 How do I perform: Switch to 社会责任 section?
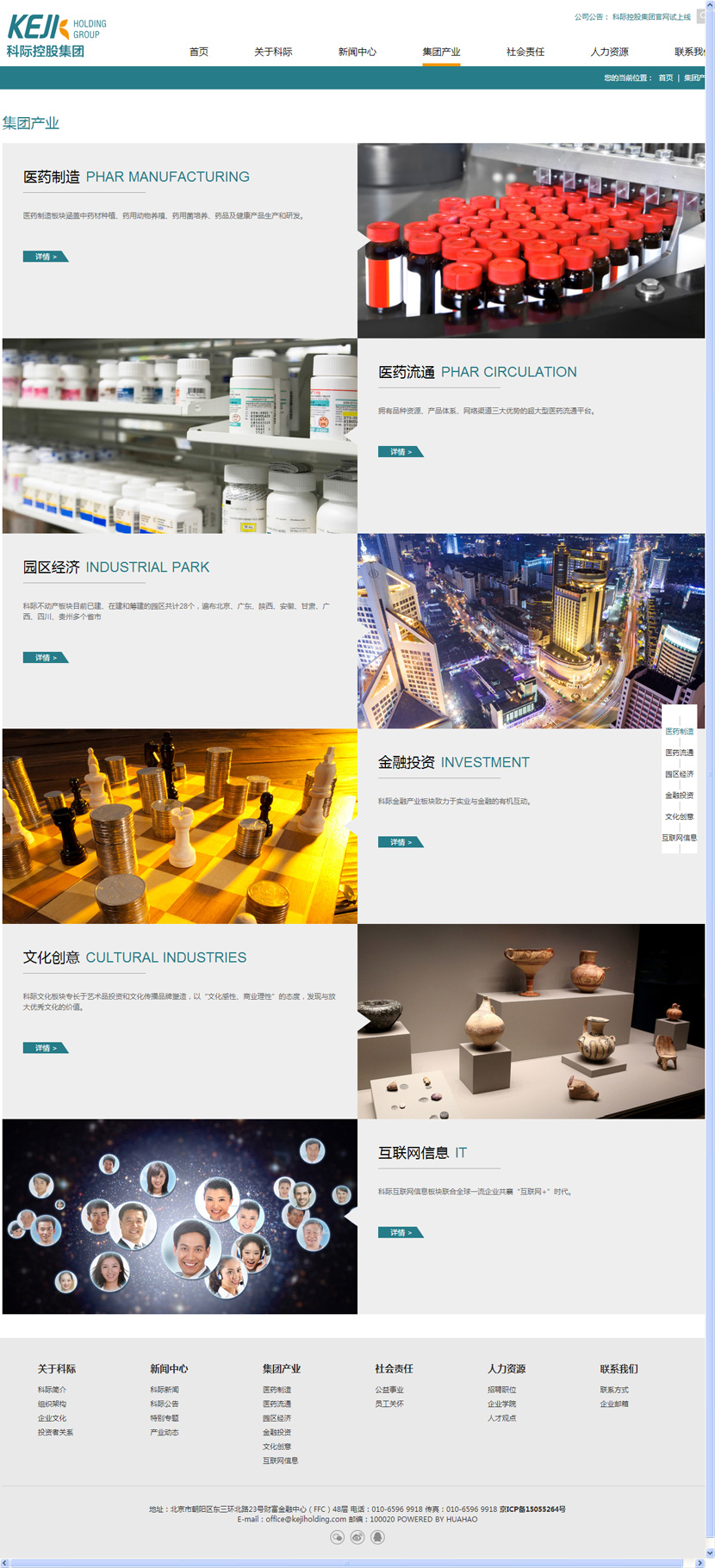point(525,52)
